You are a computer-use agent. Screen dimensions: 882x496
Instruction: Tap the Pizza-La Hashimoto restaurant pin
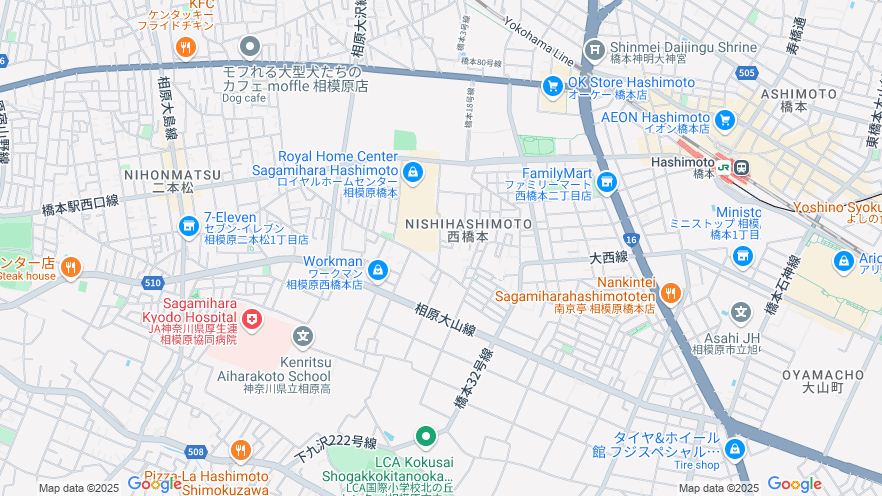(x=240, y=451)
